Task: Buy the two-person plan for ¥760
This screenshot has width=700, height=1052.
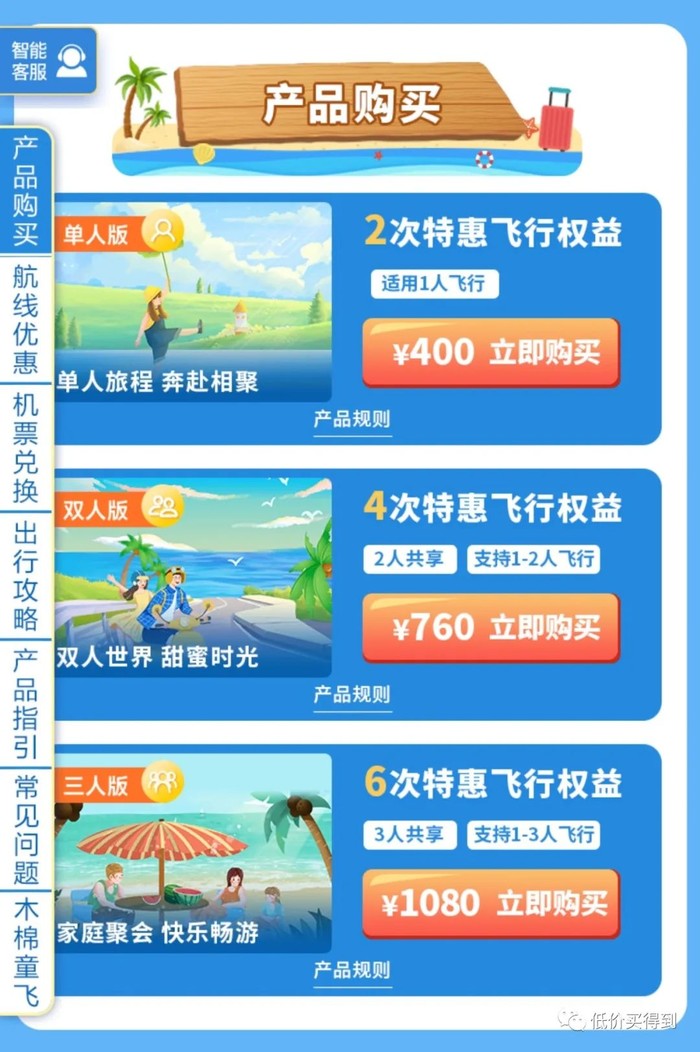Action: [x=491, y=628]
